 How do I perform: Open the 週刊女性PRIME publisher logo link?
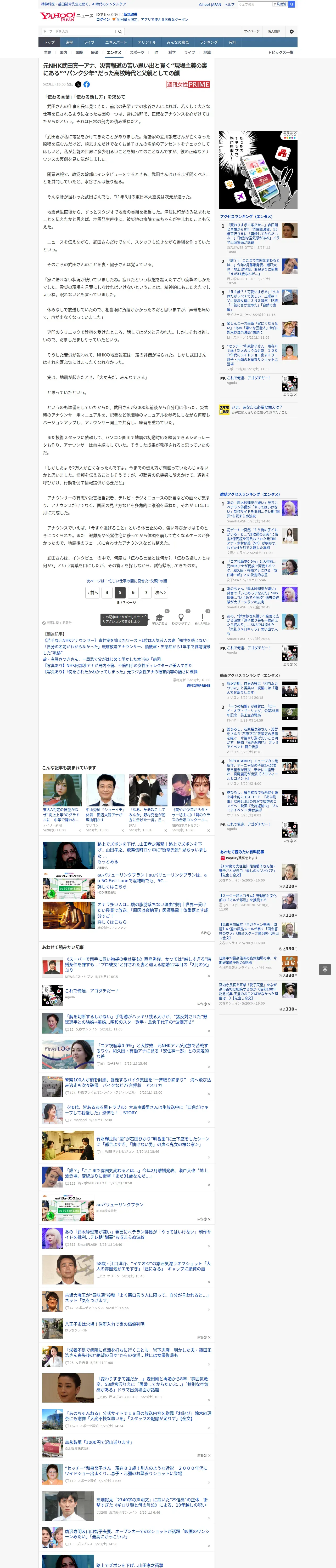tap(188, 85)
